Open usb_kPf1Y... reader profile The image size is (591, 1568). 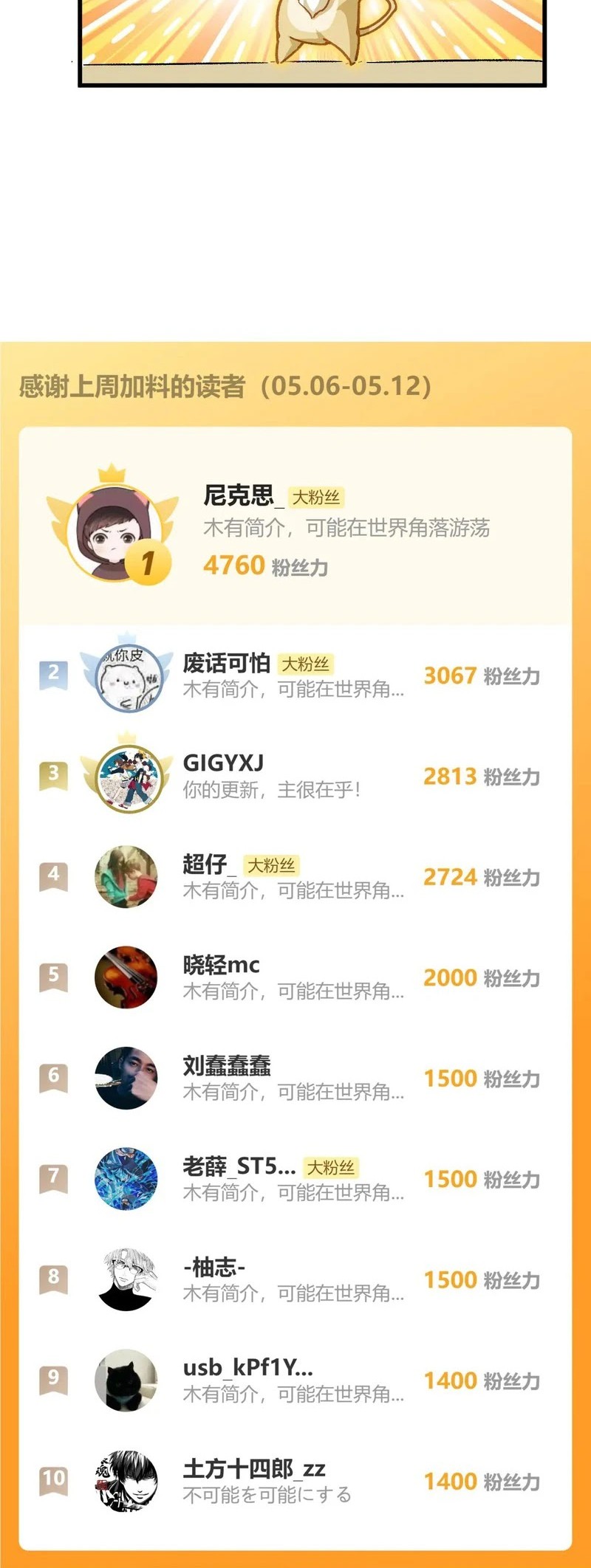(247, 1367)
